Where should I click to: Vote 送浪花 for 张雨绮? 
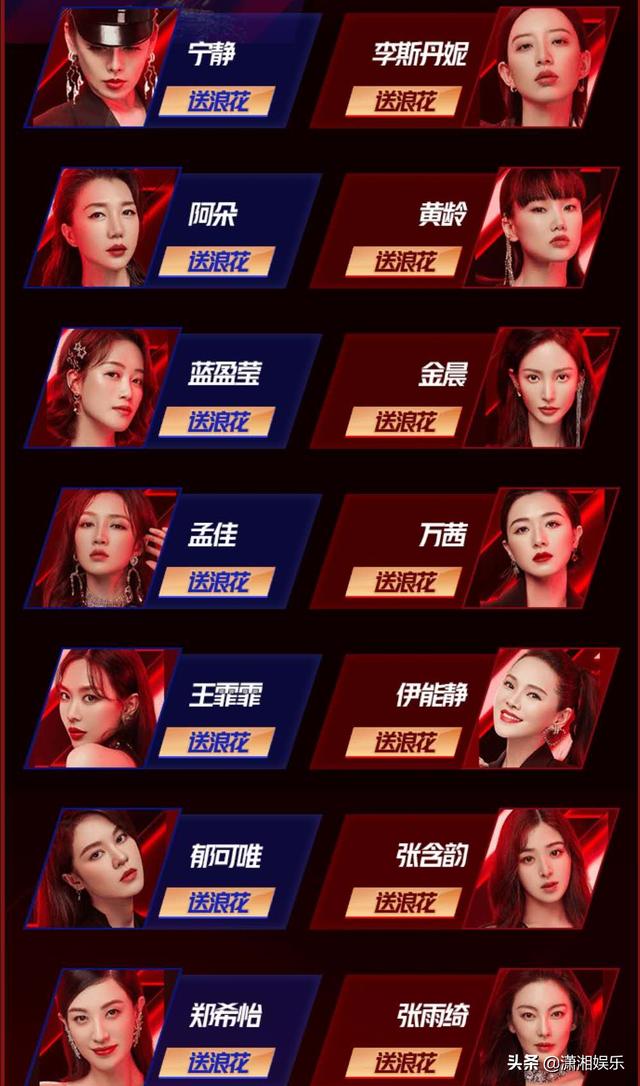404,1062
